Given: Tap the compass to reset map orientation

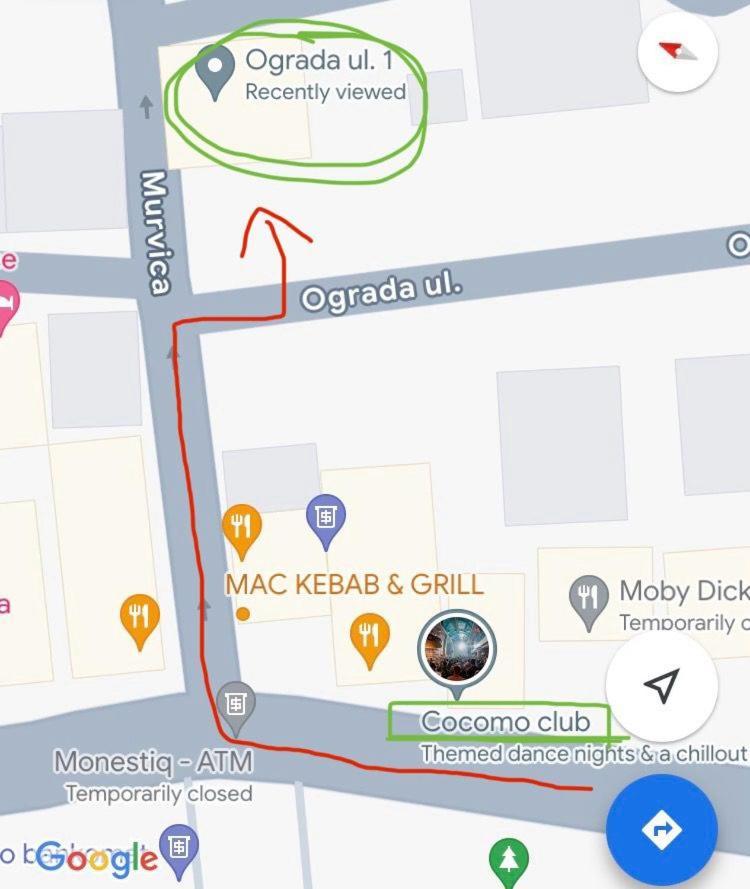Looking at the screenshot, I should click(x=677, y=52).
